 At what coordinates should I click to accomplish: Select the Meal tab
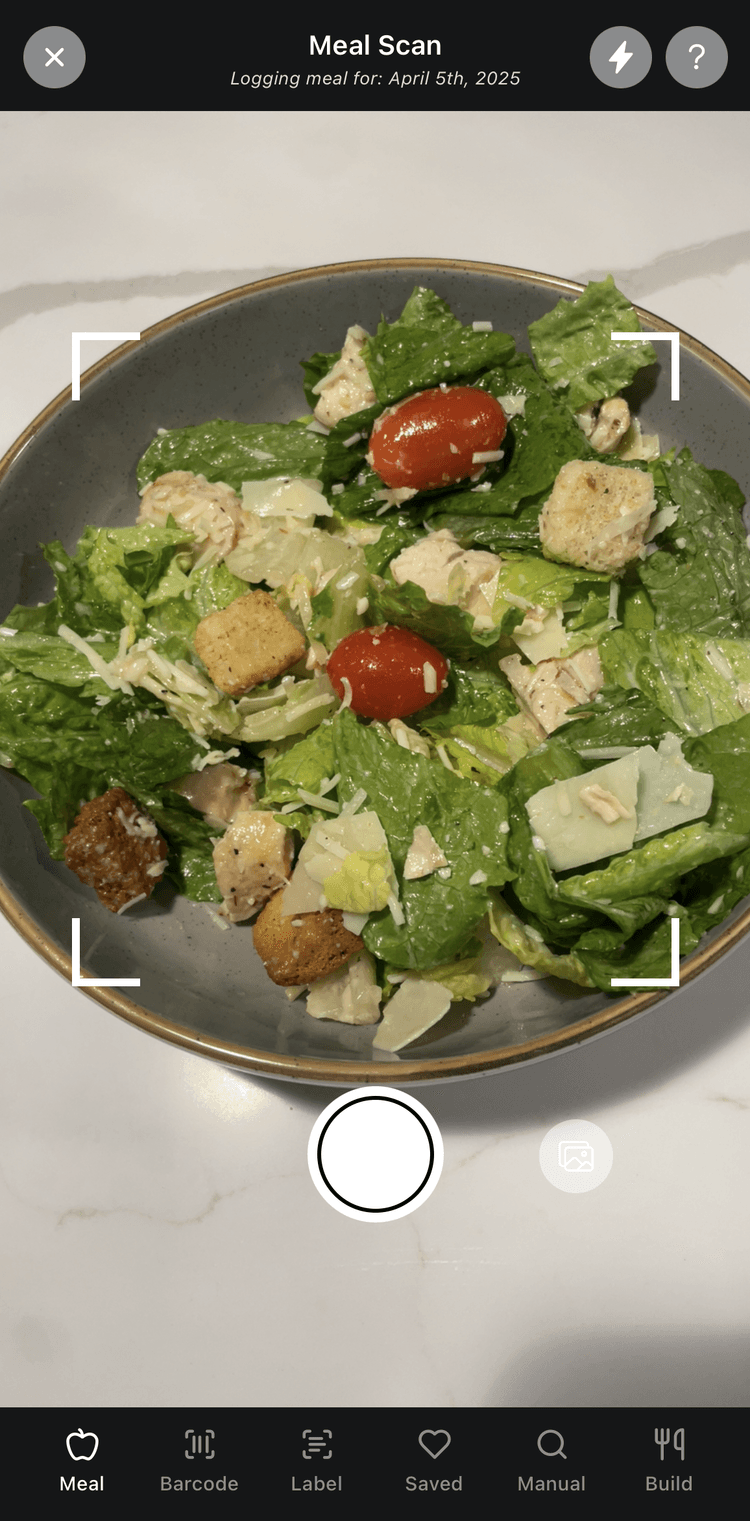tap(82, 1461)
